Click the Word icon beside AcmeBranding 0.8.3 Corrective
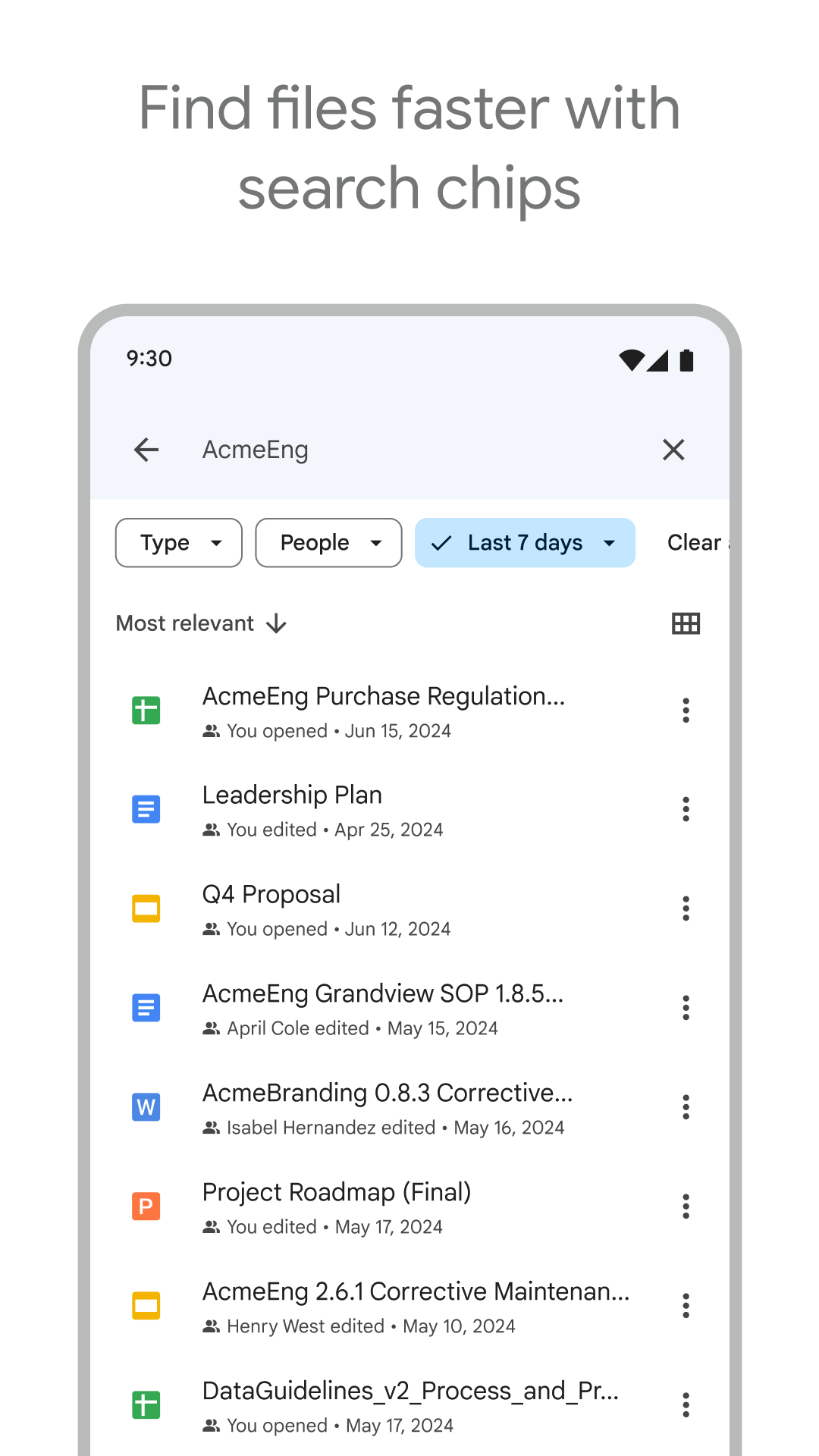Image resolution: width=819 pixels, height=1456 pixels. click(146, 1107)
